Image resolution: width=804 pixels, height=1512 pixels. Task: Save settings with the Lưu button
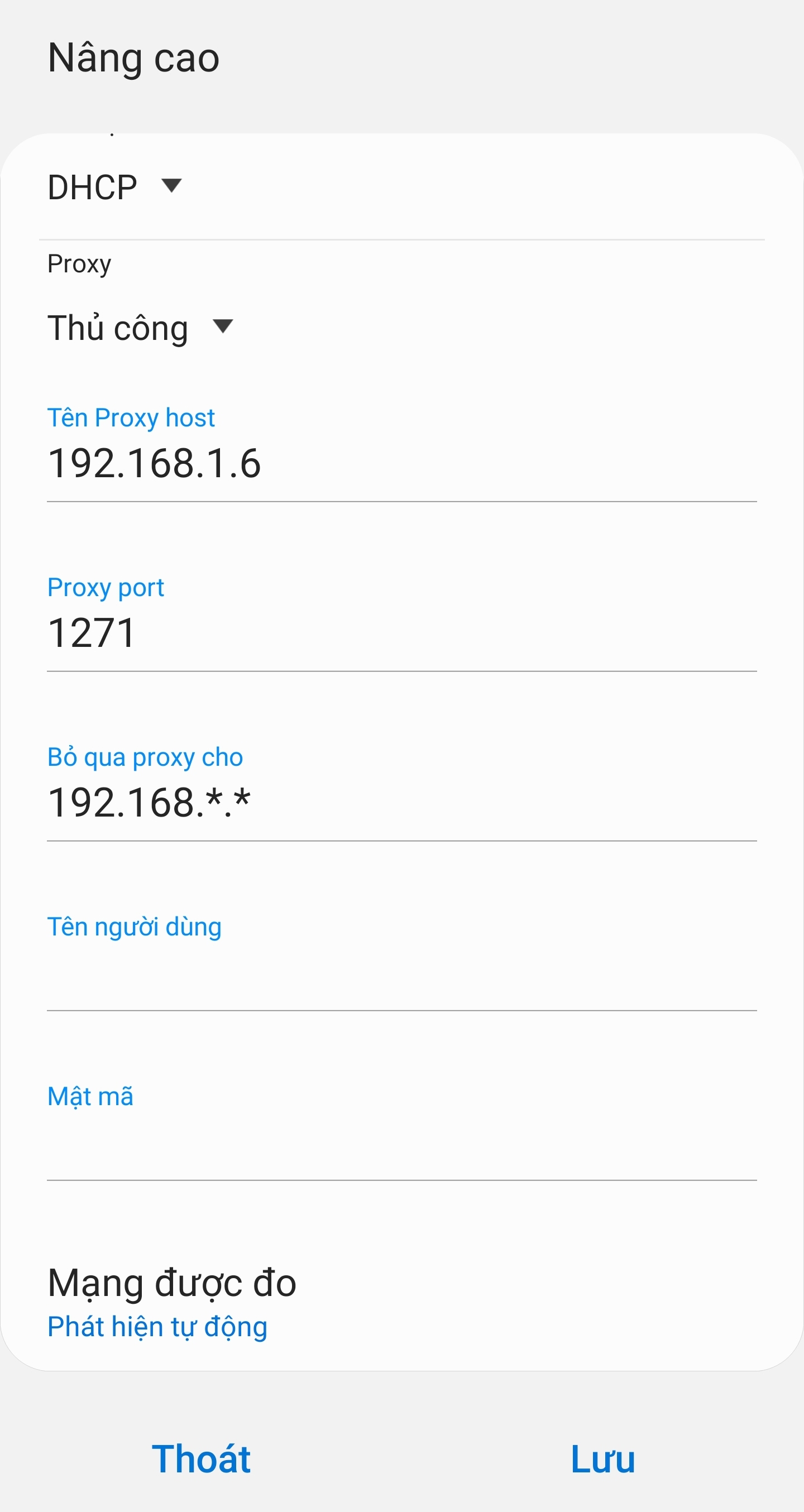click(602, 1459)
